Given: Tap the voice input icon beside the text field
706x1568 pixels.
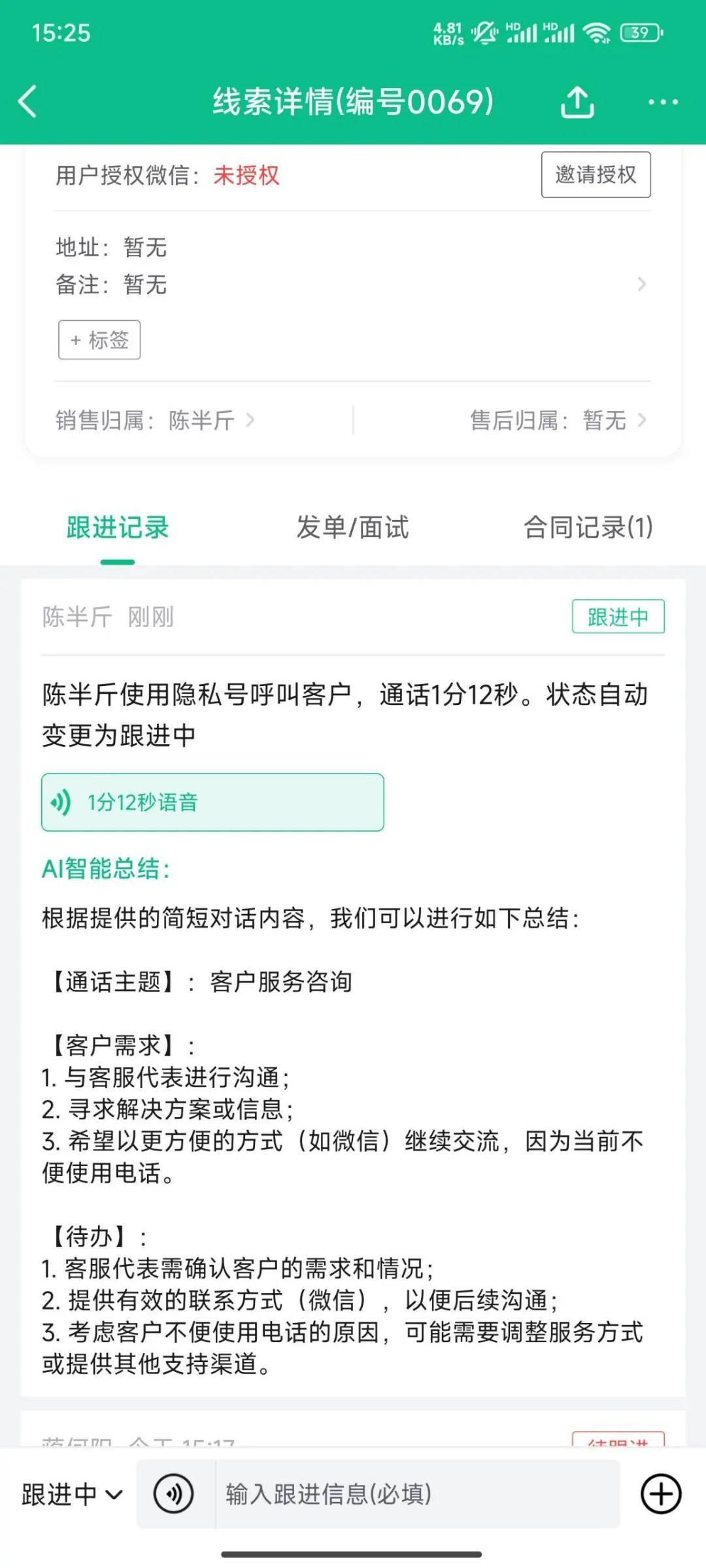Looking at the screenshot, I should (173, 1494).
